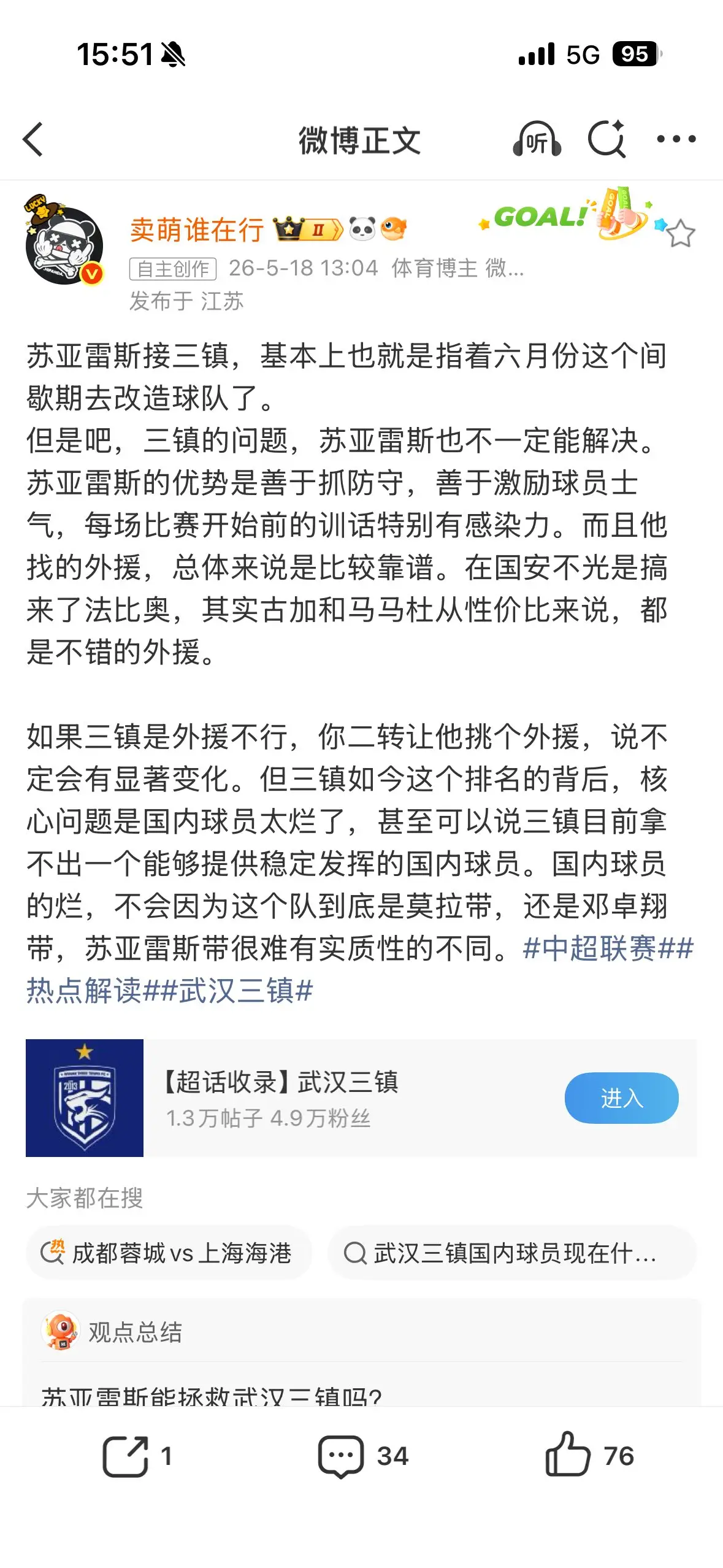Go back using the top-left arrow
This screenshot has width=723, height=1568.
(33, 140)
